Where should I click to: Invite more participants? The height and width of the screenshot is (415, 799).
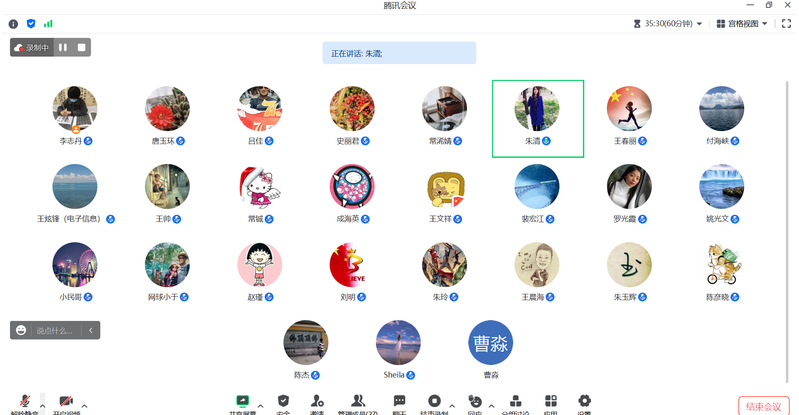317,401
